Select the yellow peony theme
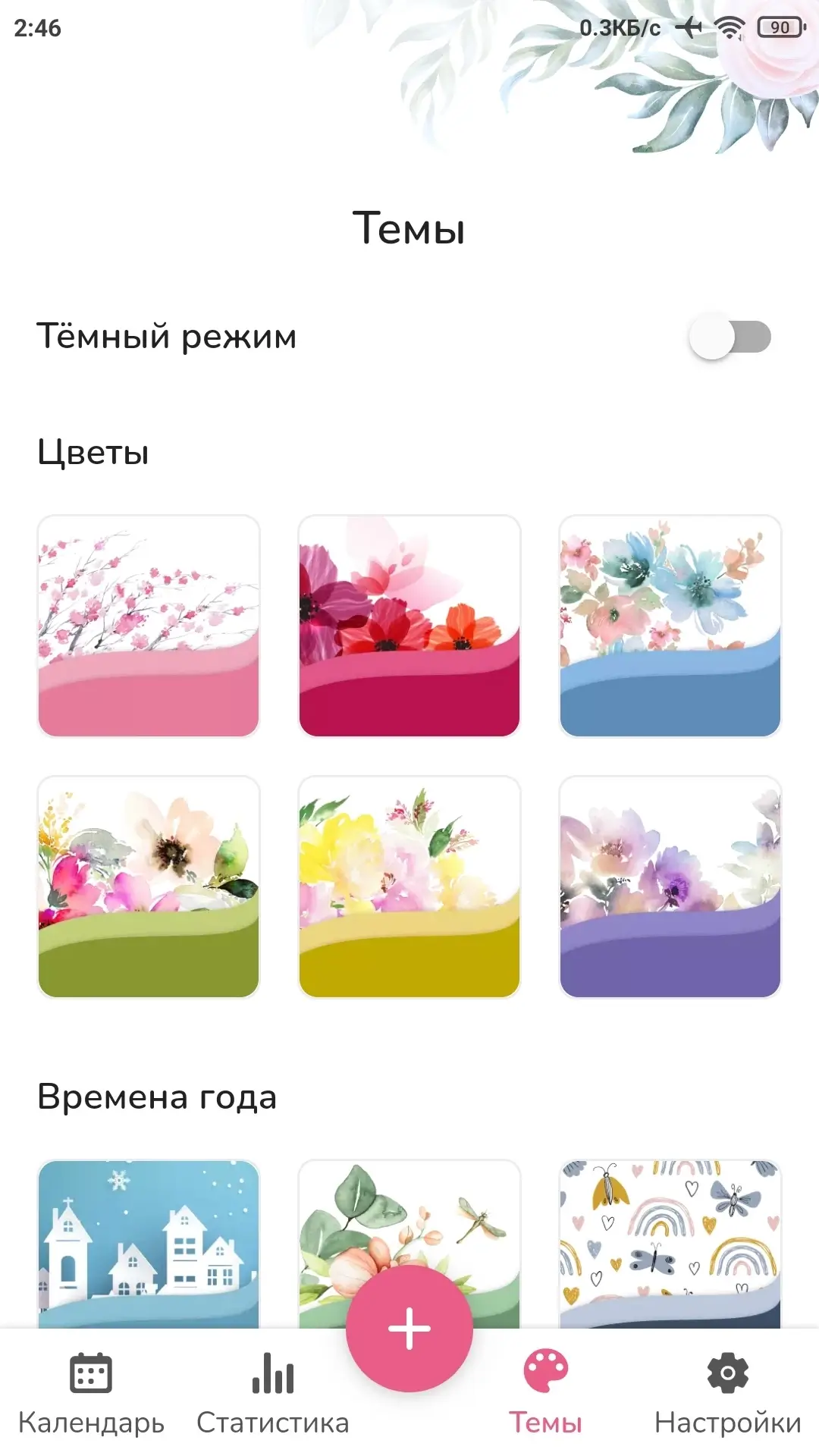 409,886
